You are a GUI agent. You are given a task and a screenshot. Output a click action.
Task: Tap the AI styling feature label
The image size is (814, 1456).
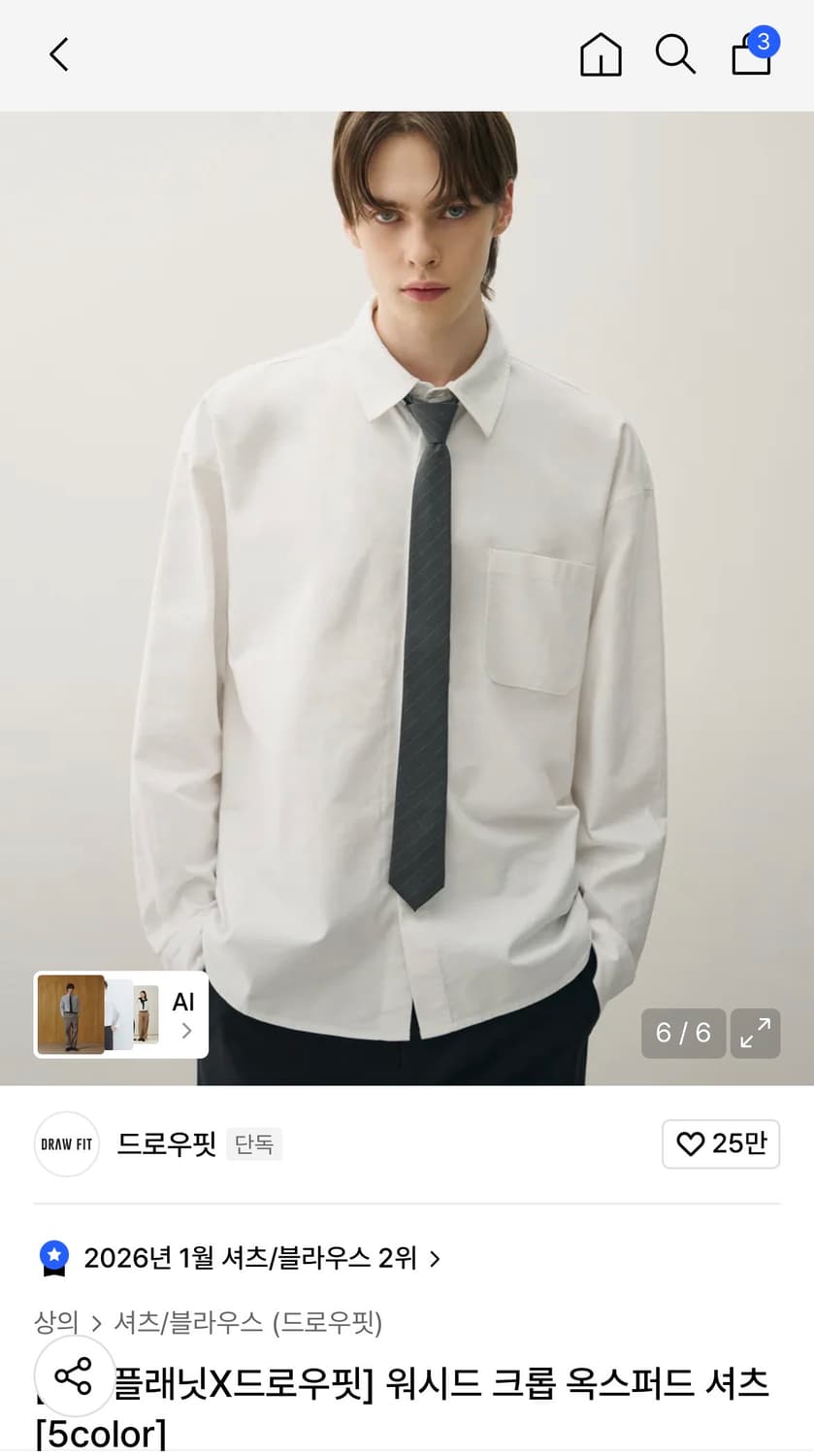(x=182, y=1001)
